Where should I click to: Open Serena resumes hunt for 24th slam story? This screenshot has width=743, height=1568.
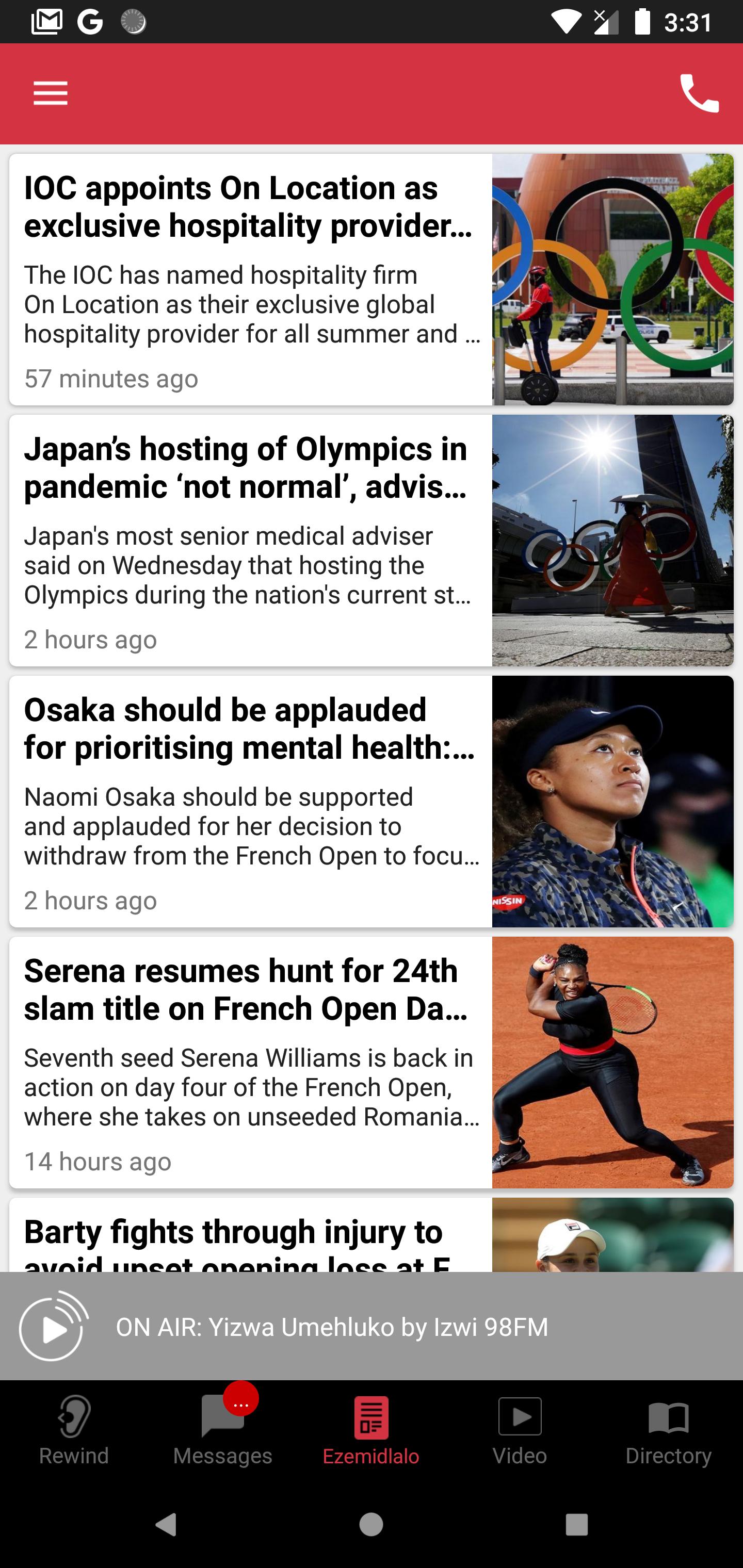tap(371, 1063)
